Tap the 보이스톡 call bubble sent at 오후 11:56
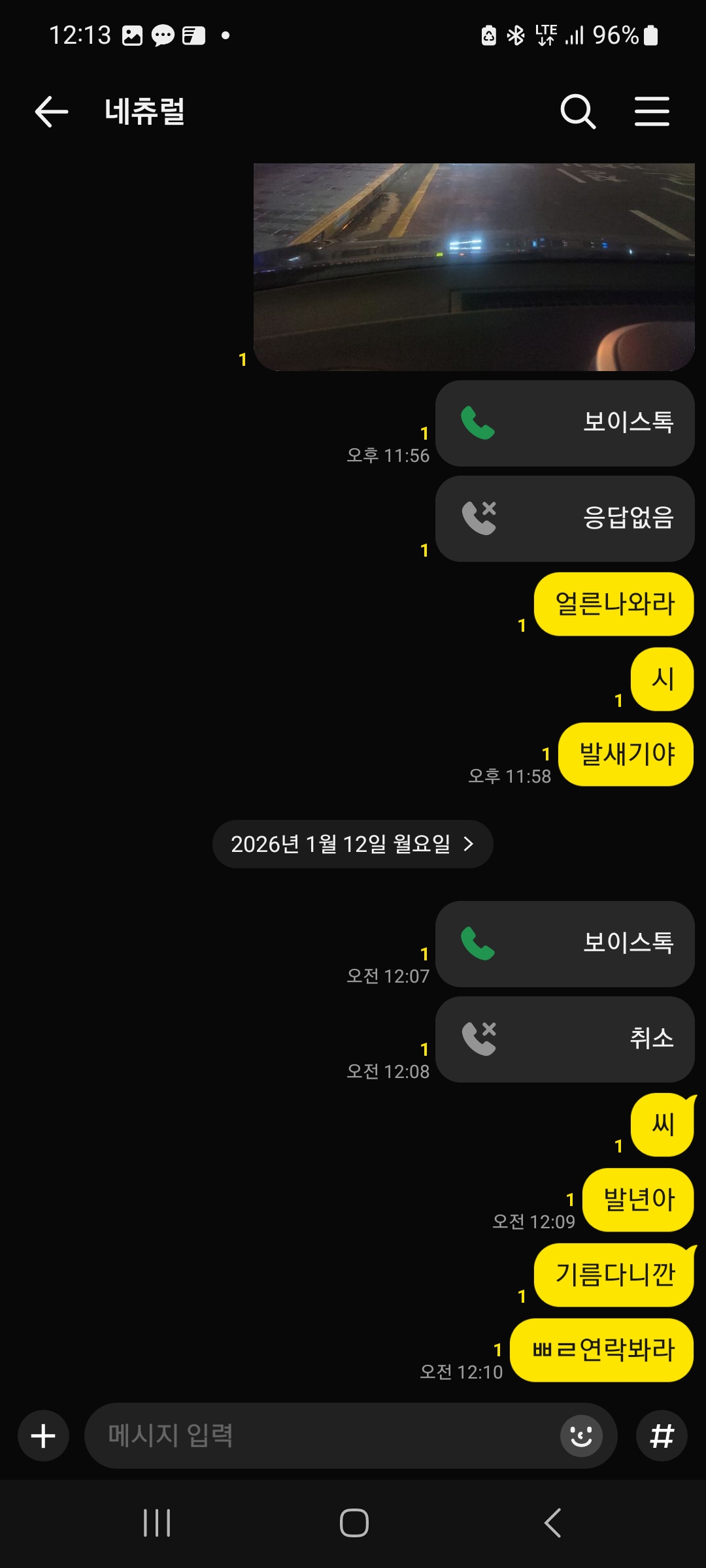Screen dimensions: 706x1568 click(565, 423)
